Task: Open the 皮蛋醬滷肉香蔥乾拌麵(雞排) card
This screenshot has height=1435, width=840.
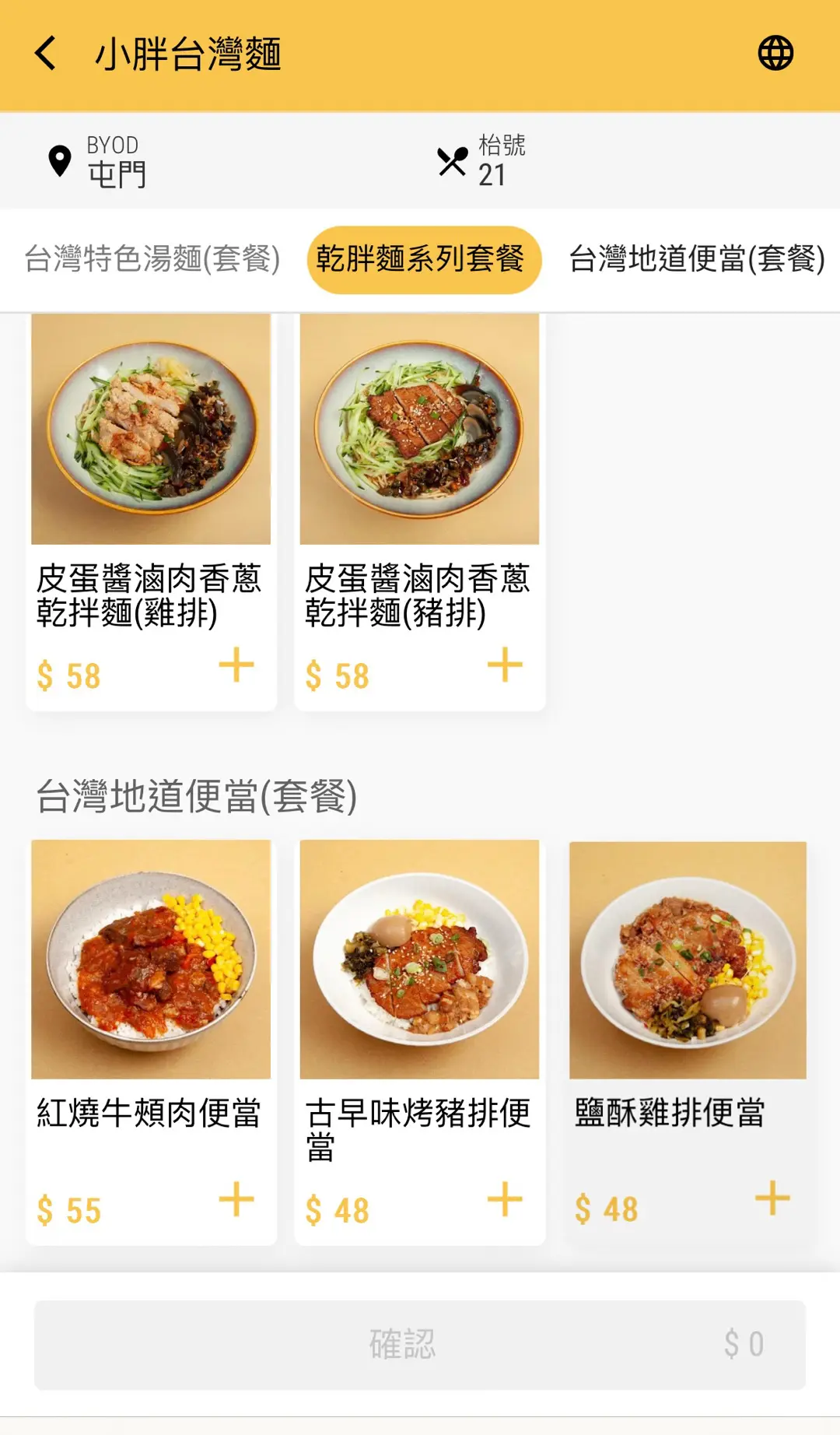Action: coord(152,511)
